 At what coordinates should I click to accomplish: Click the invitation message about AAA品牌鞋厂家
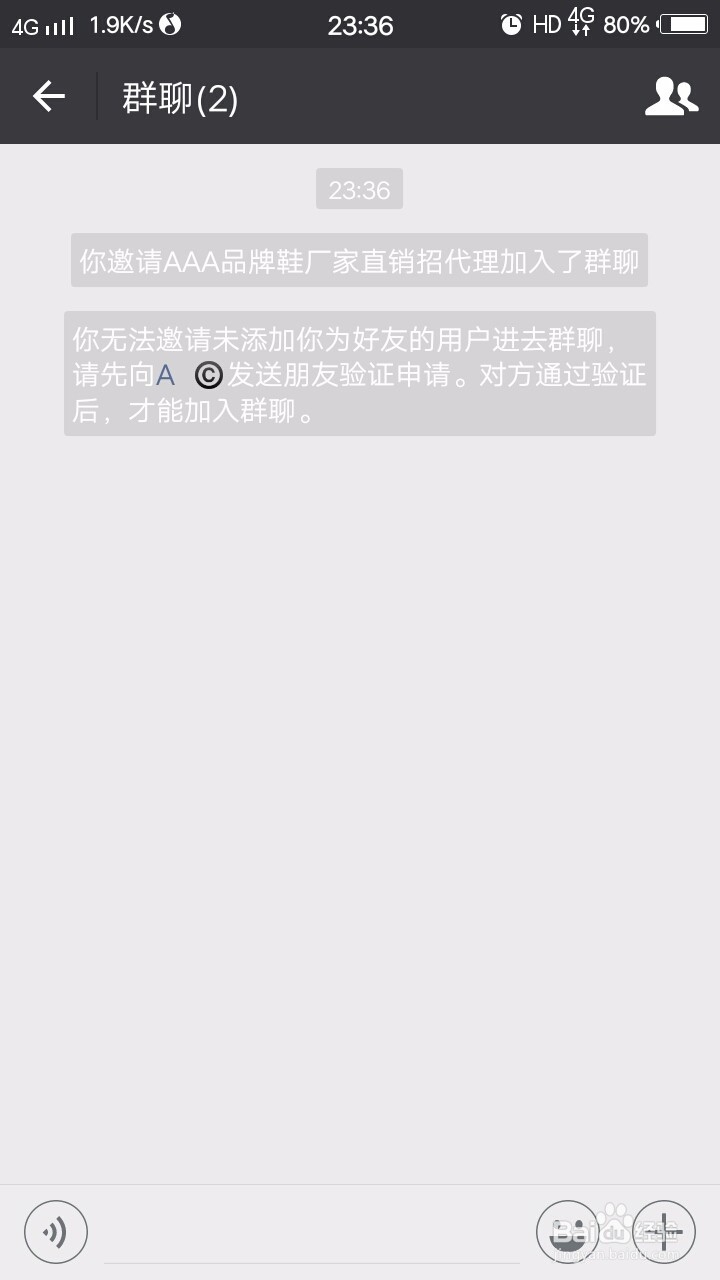pyautogui.click(x=359, y=260)
